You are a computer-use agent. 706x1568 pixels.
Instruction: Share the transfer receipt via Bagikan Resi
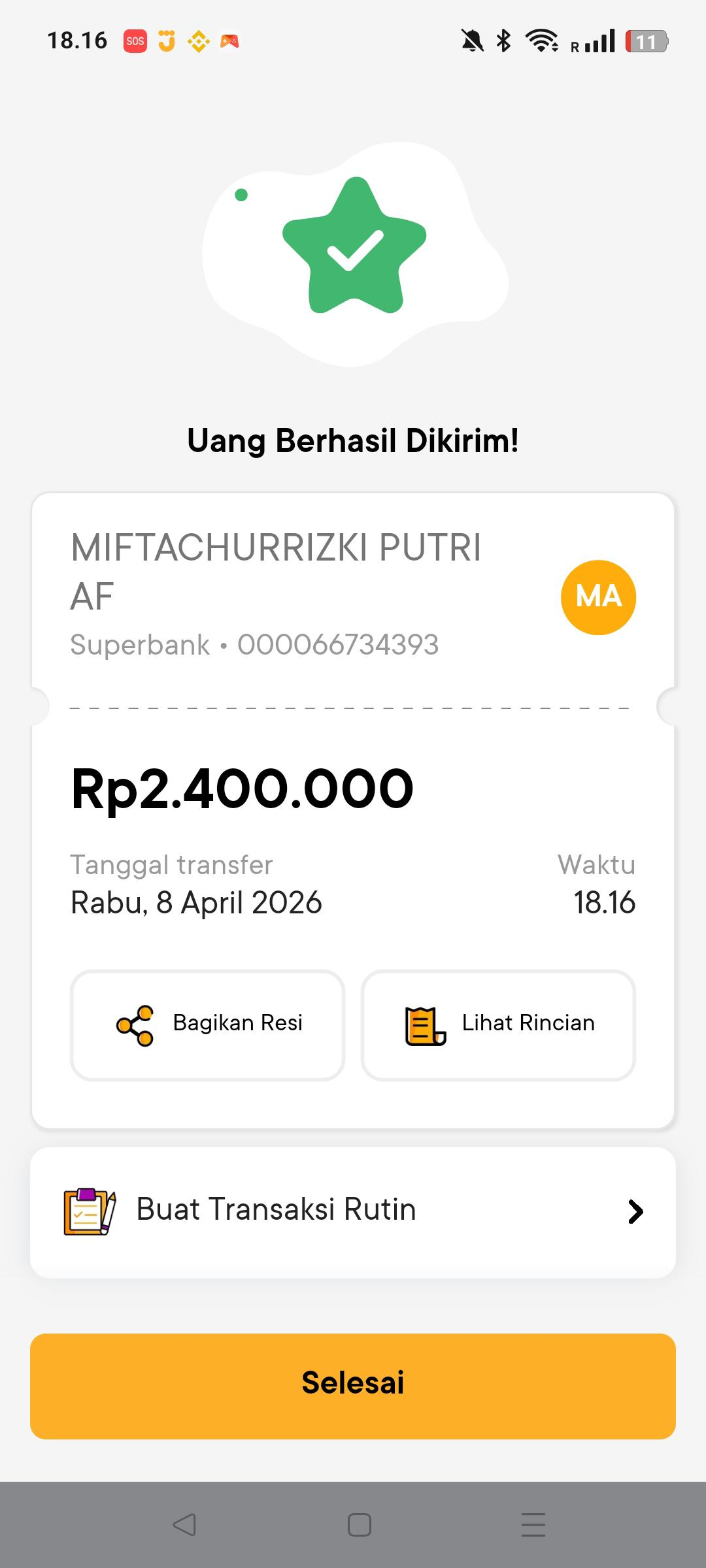pos(207,1024)
